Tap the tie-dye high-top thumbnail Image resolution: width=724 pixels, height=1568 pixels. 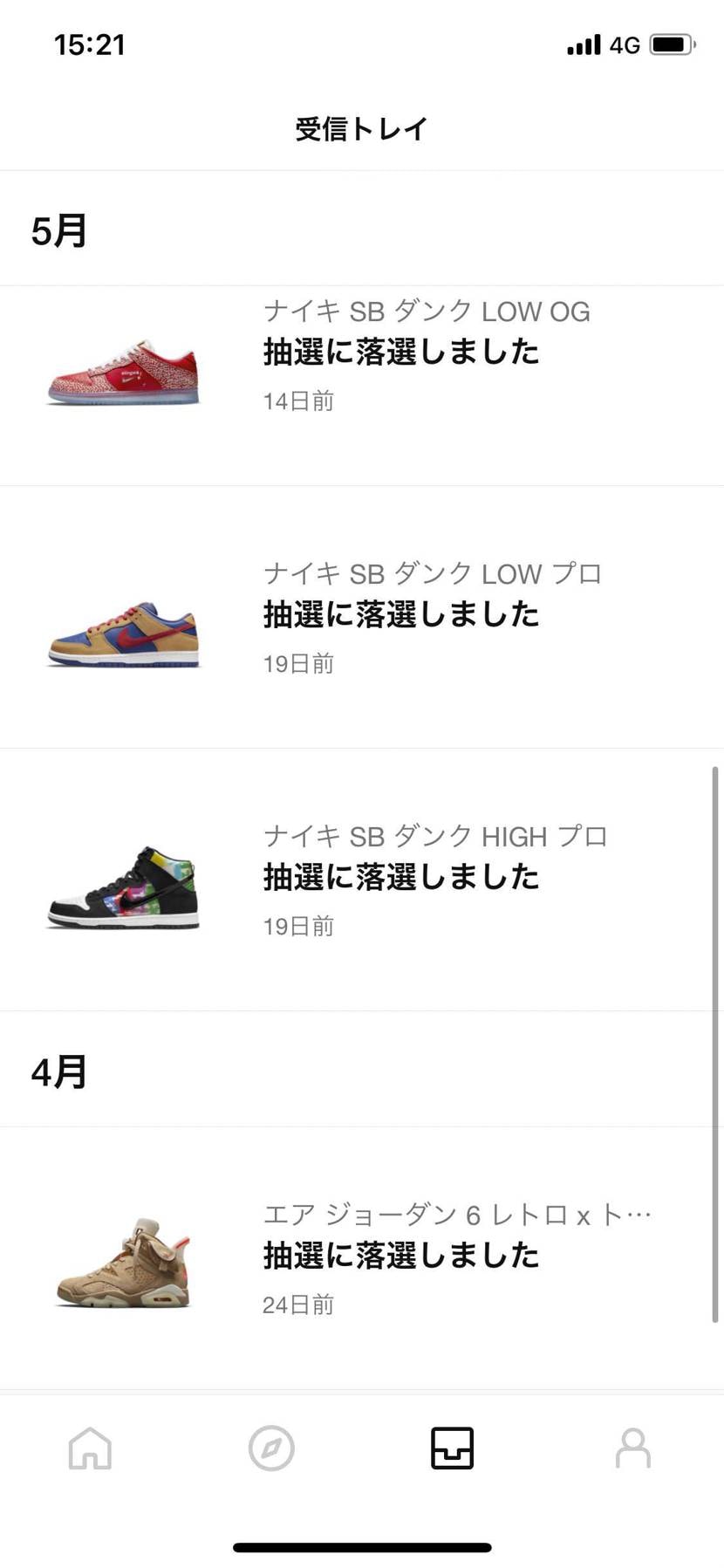point(124,890)
